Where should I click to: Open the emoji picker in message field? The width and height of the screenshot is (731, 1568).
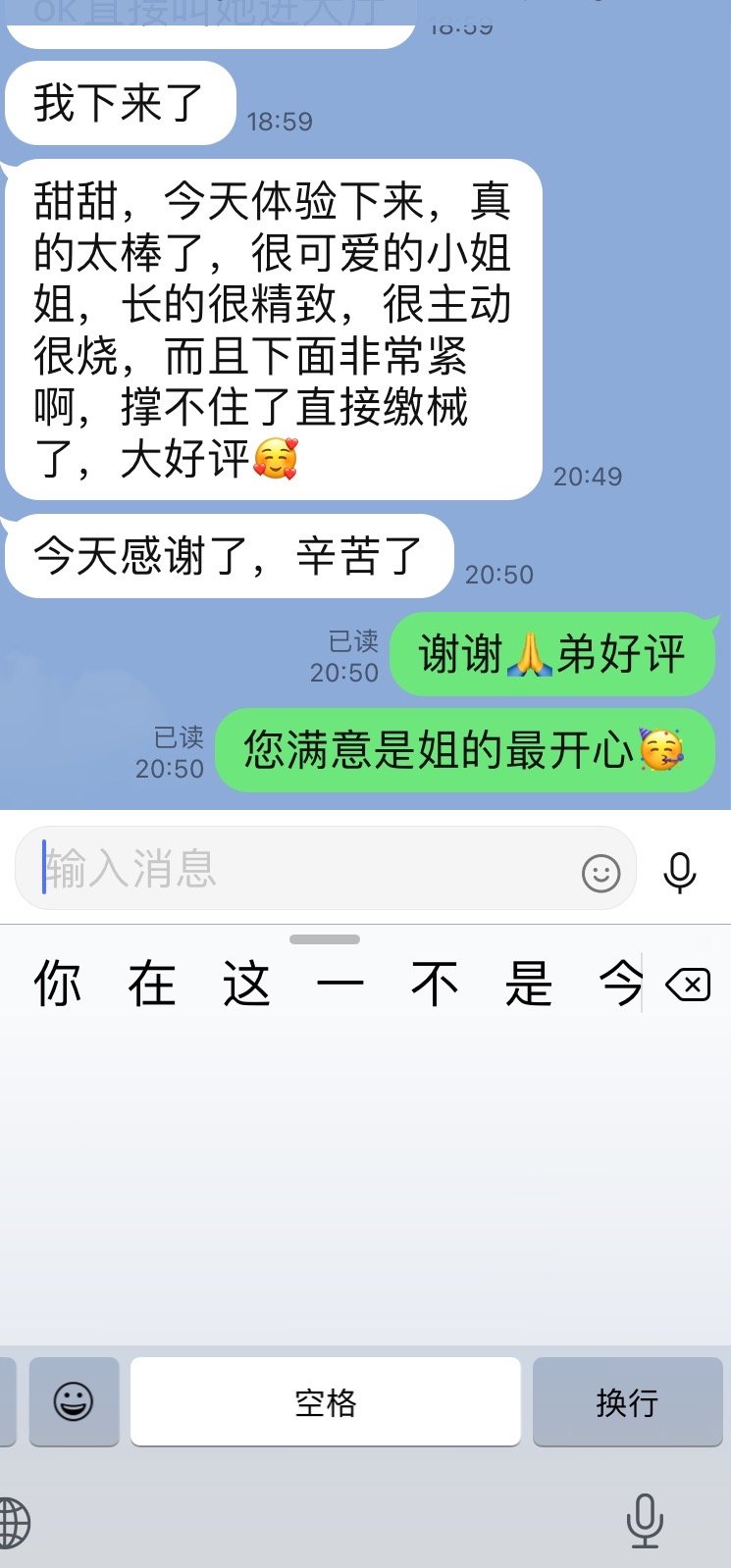tap(600, 872)
